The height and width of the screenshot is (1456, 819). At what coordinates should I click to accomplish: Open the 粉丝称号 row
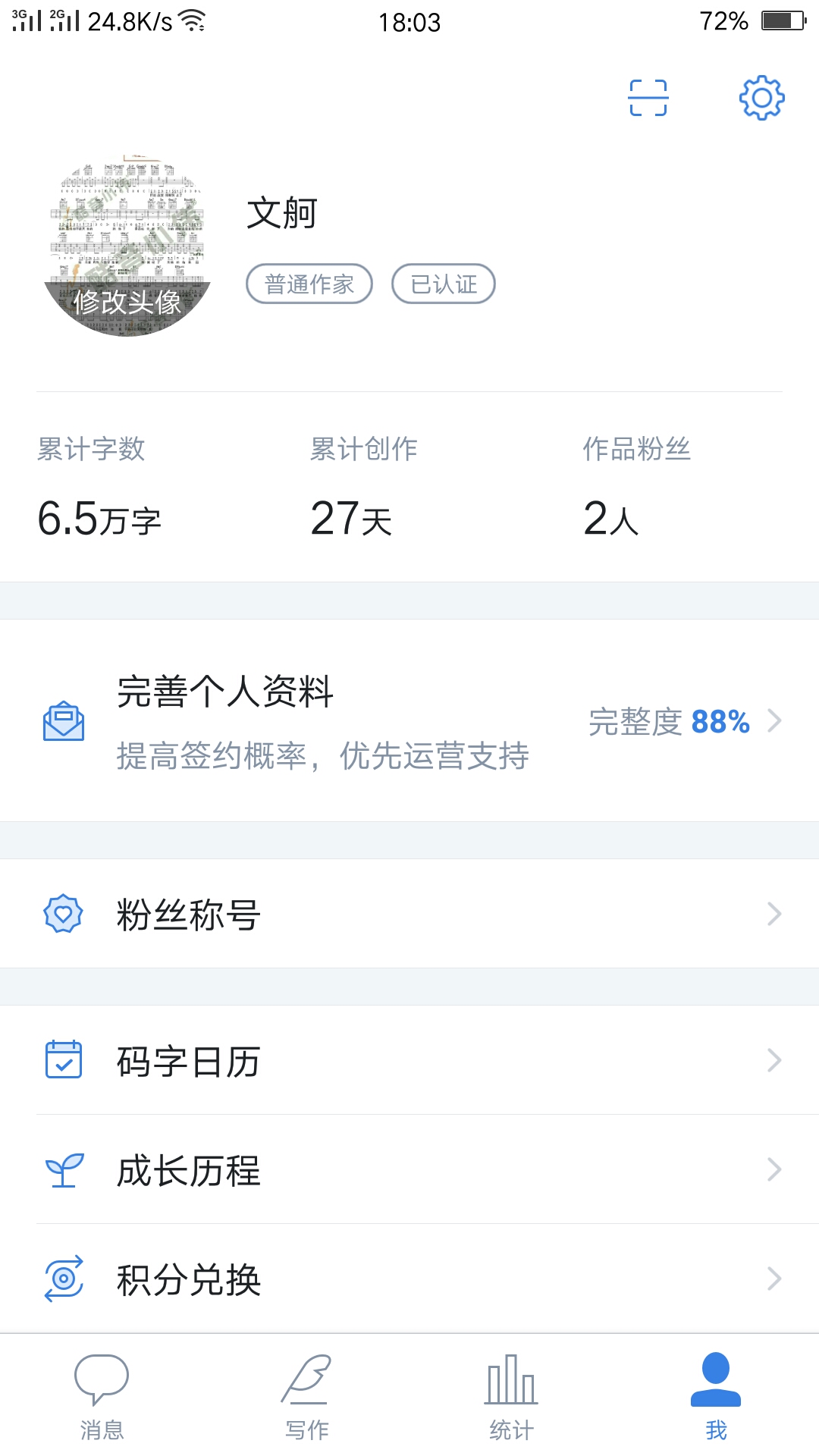pyautogui.click(x=409, y=914)
